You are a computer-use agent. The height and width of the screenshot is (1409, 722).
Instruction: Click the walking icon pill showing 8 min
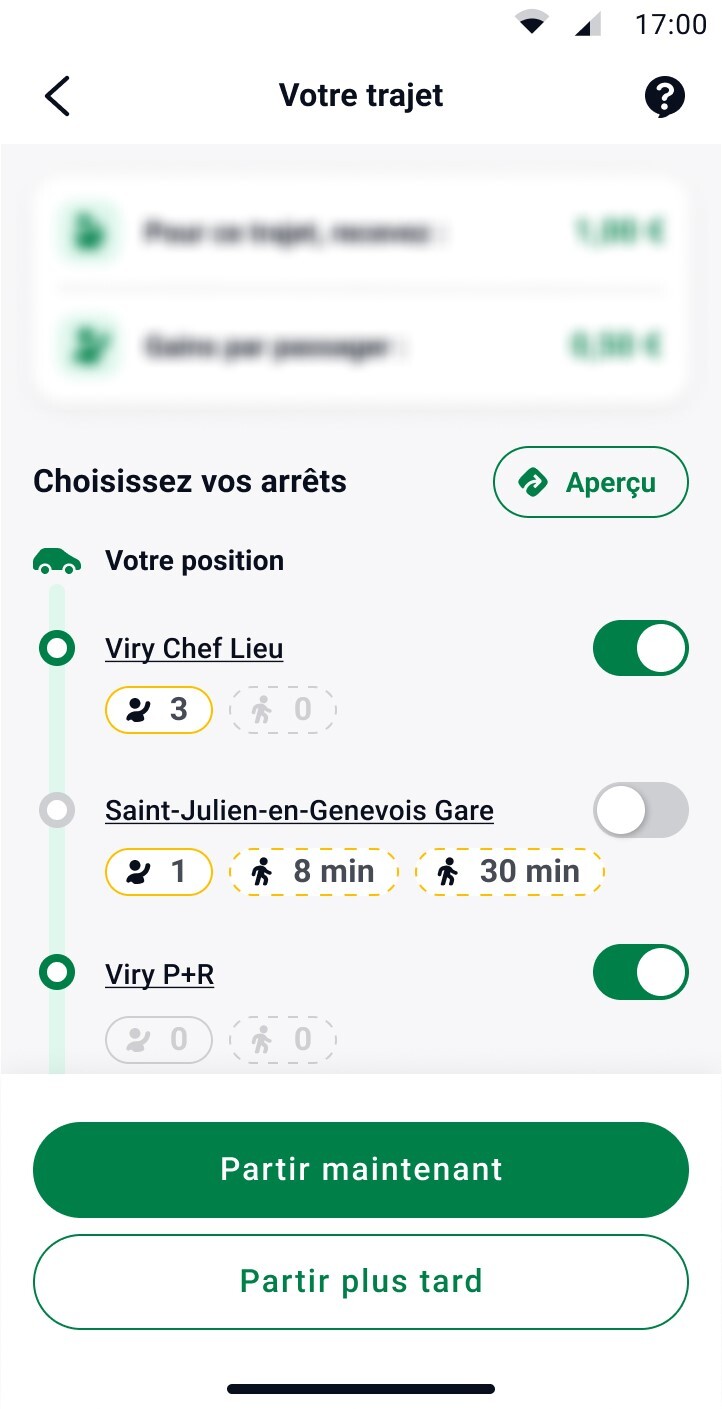pos(313,871)
